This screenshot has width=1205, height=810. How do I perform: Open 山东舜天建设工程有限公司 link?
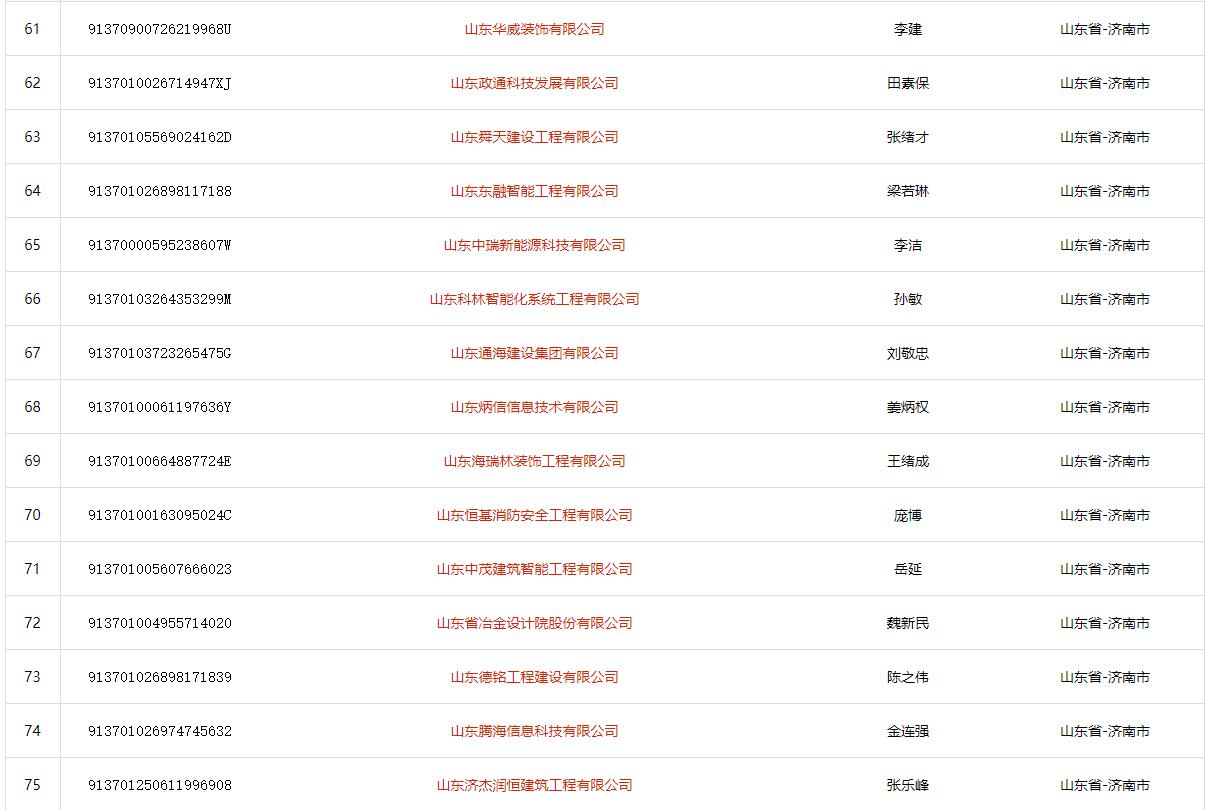534,137
